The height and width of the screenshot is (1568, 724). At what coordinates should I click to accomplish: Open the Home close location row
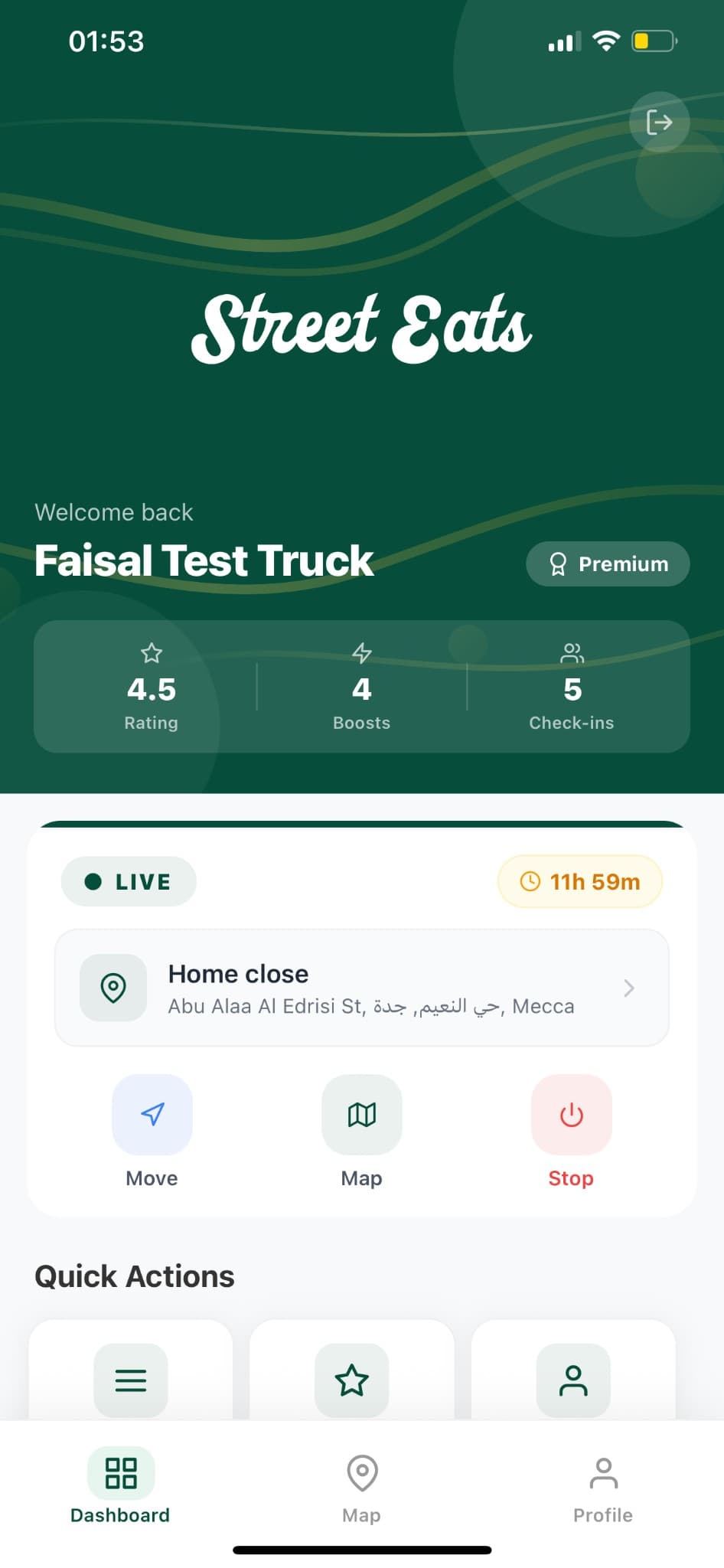(x=362, y=988)
